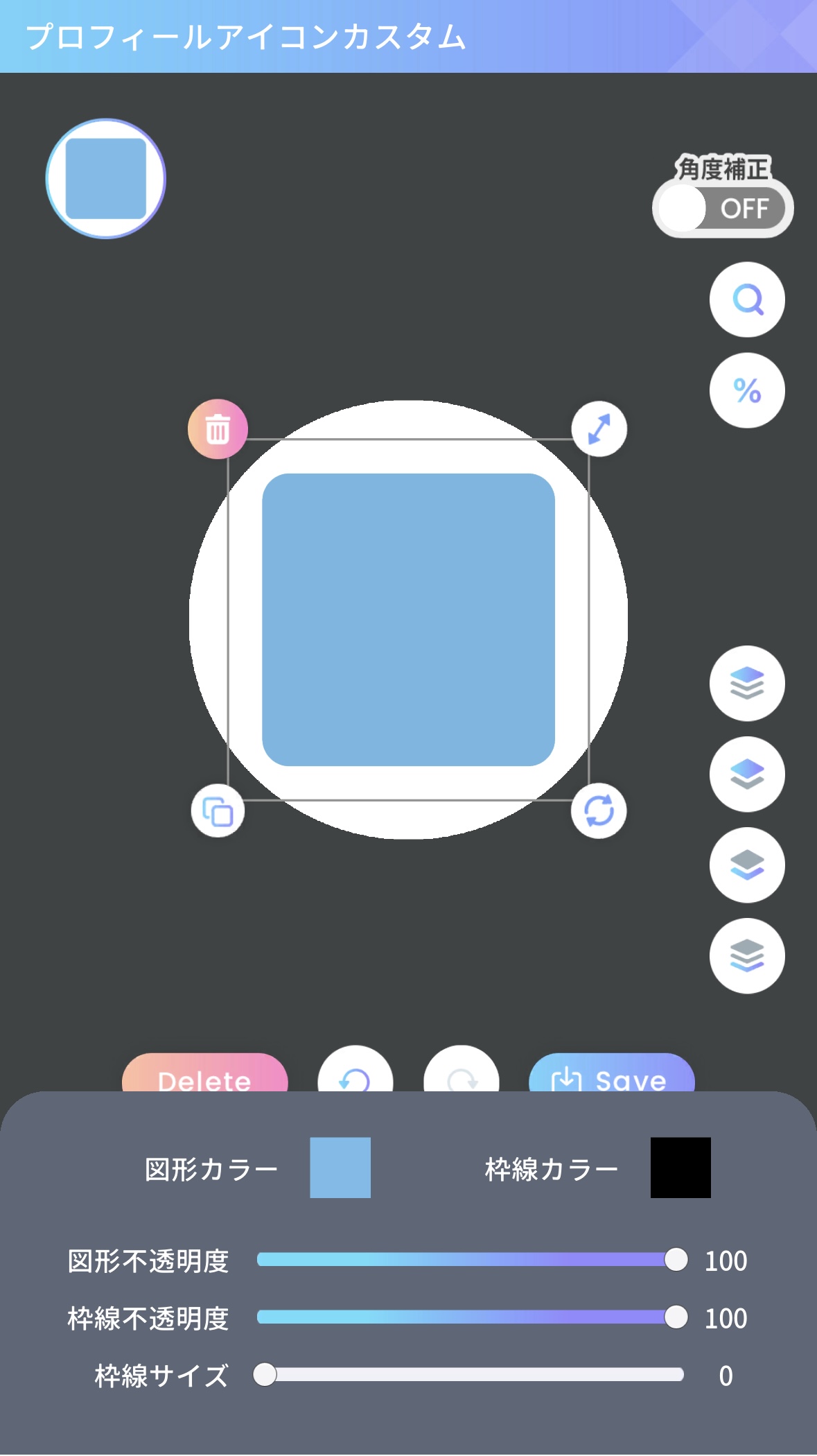This screenshot has width=817, height=1456.
Task: Save the custom profile icon
Action: [x=611, y=1075]
